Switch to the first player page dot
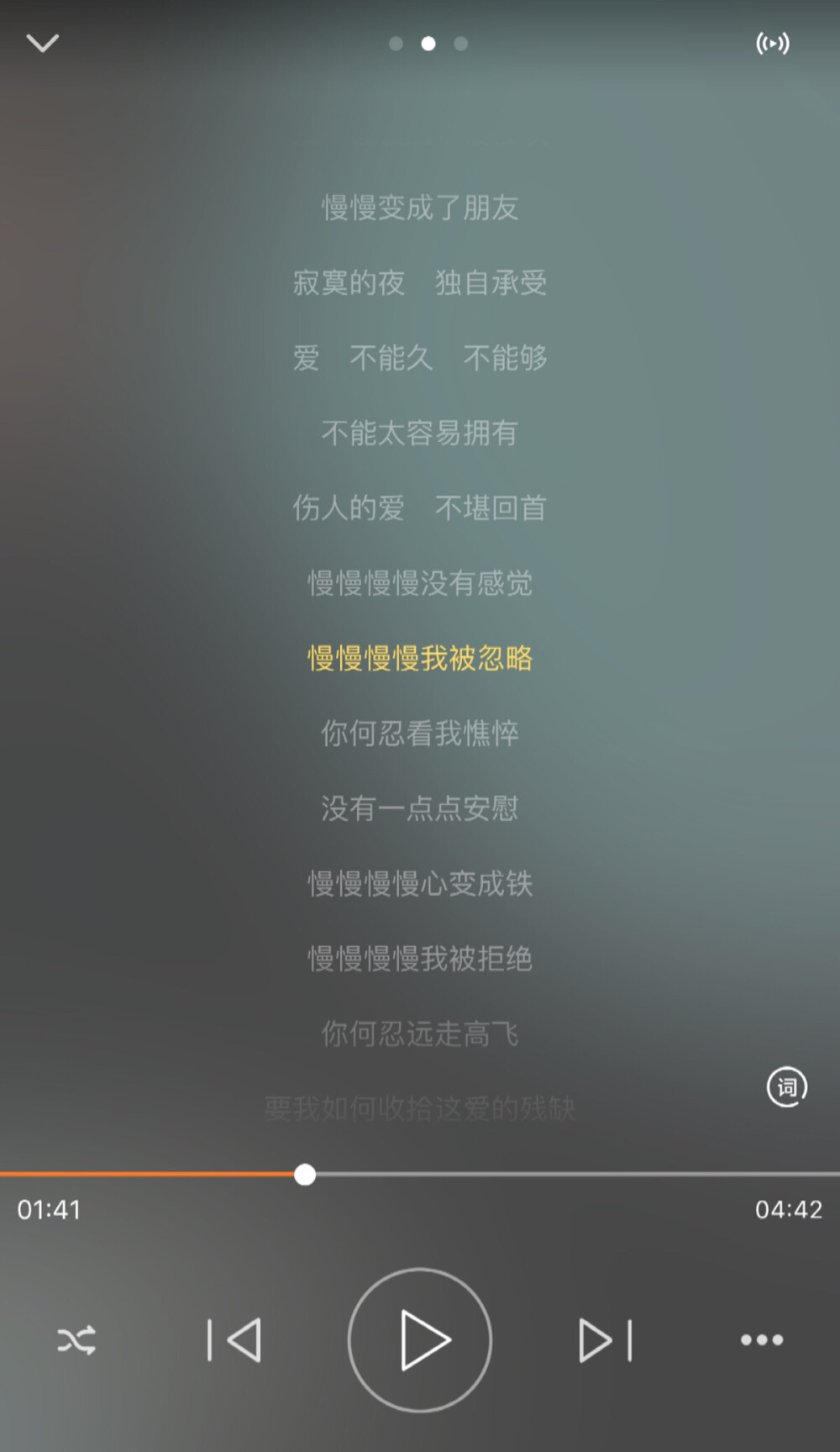Screen dimensions: 840x1452 (396, 43)
